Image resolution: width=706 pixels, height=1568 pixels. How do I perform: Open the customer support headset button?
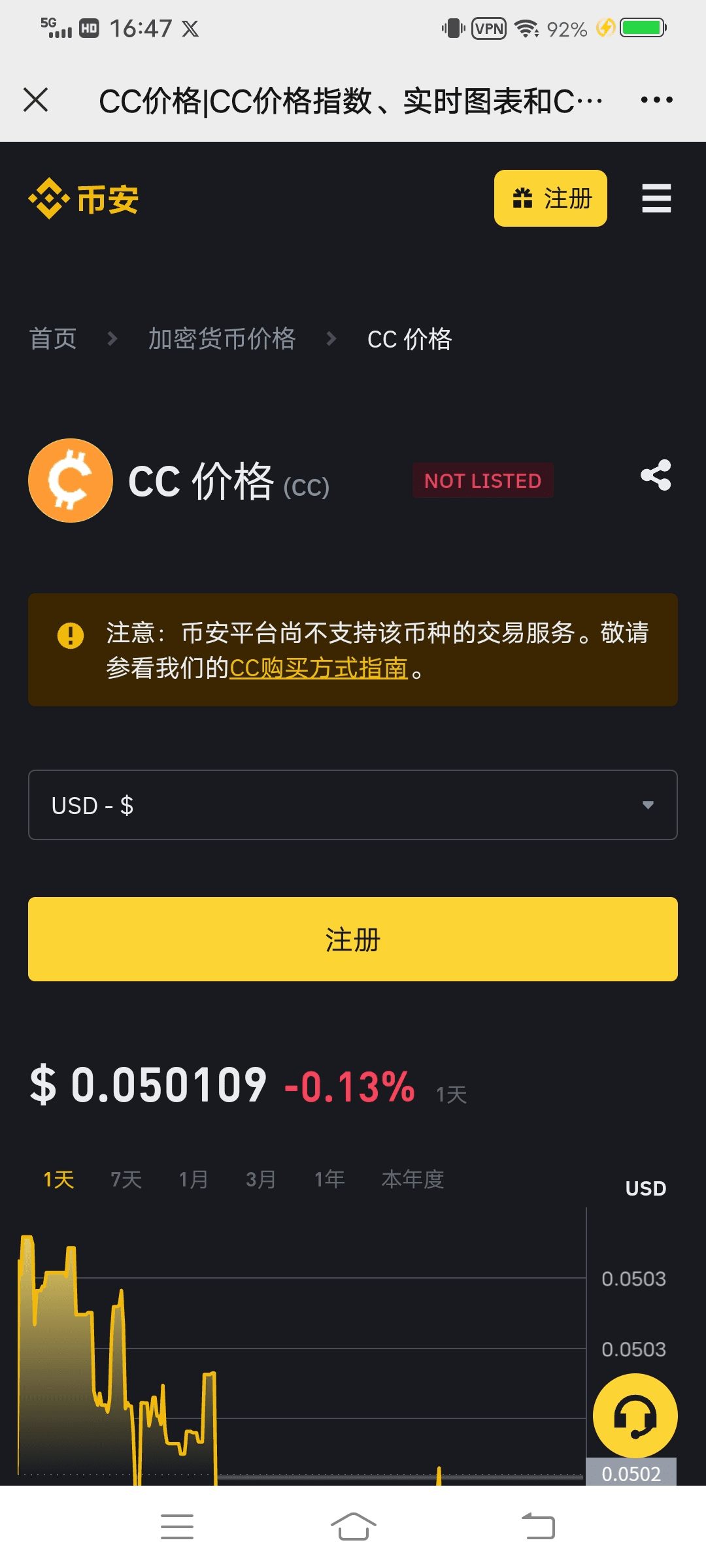(x=635, y=1416)
